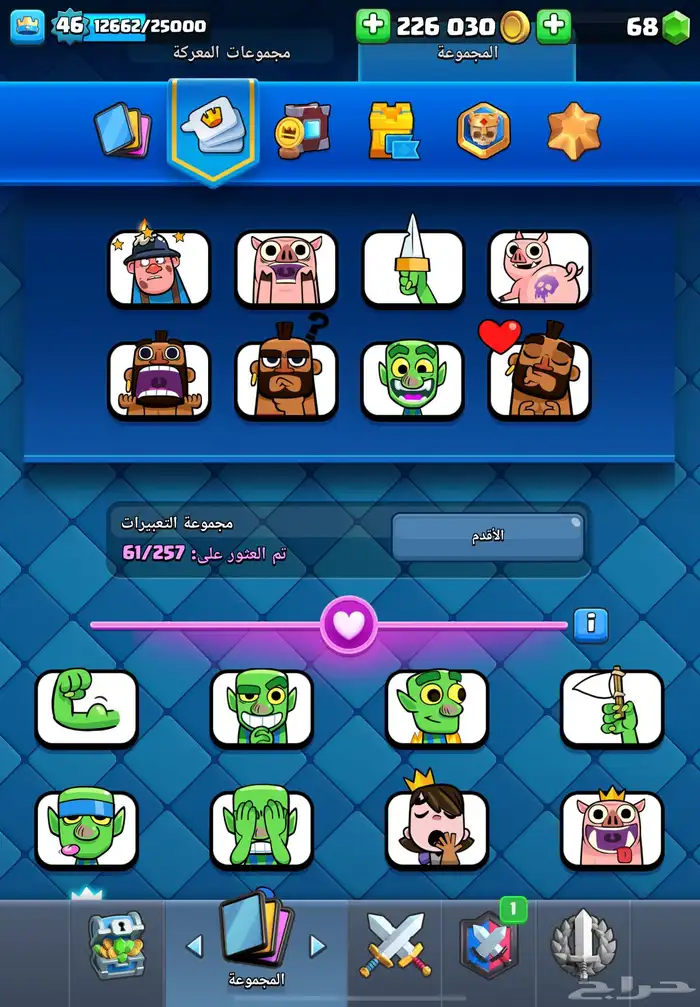700x1007 pixels.
Task: Open the star points tab
Action: [574, 130]
